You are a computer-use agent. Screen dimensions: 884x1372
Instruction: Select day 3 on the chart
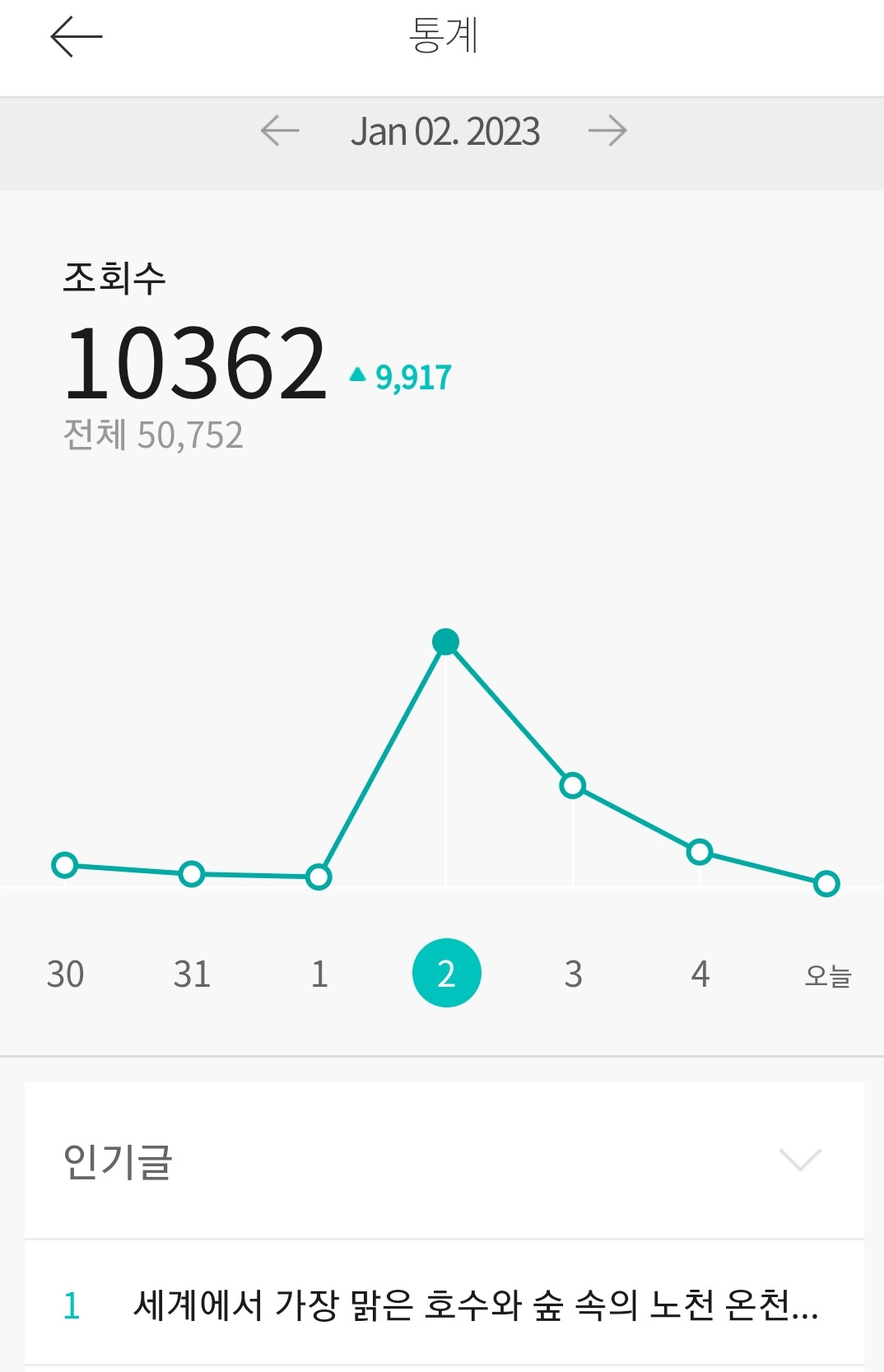(x=573, y=974)
